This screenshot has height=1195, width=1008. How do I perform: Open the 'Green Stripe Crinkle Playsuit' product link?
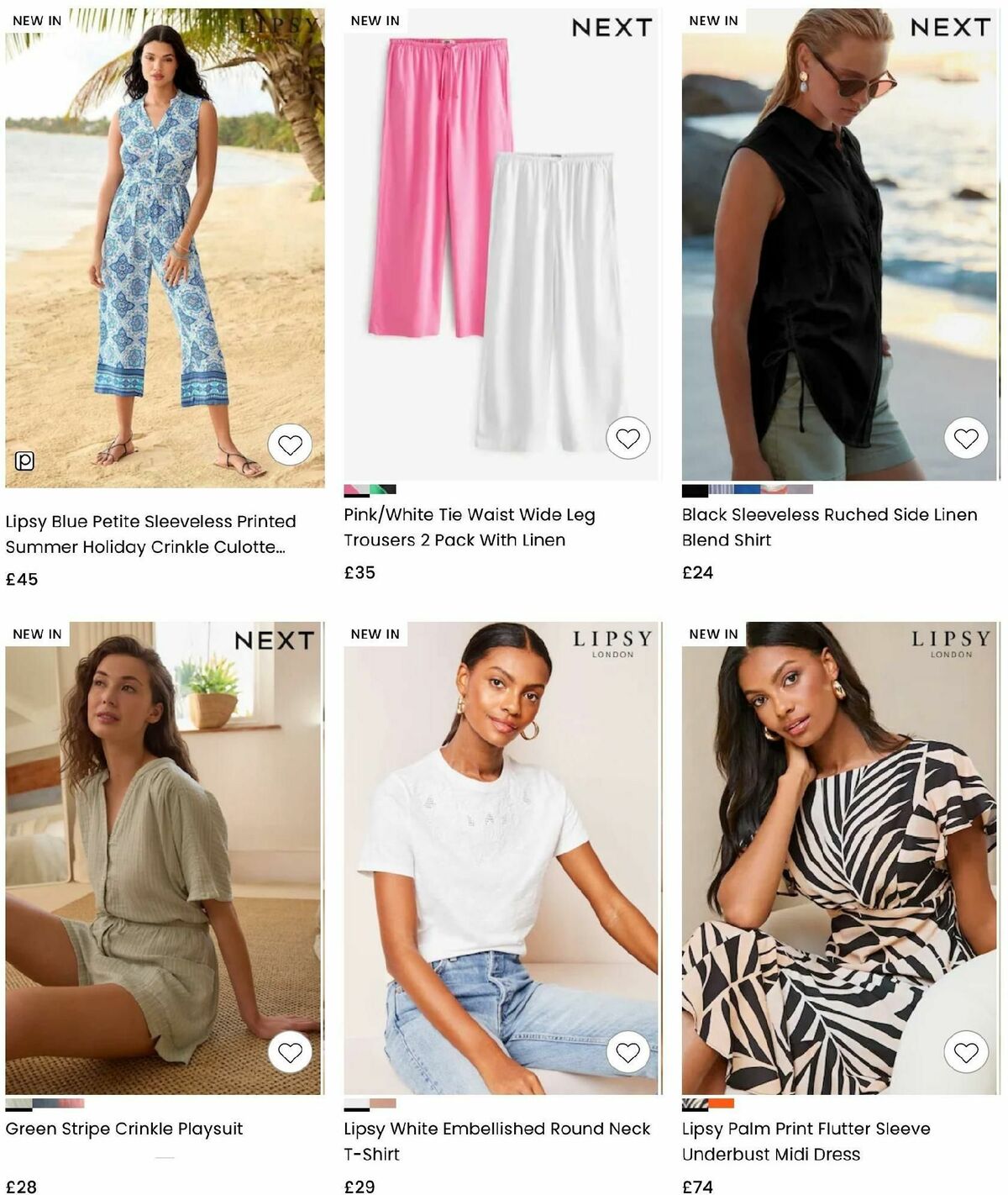pos(123,1129)
